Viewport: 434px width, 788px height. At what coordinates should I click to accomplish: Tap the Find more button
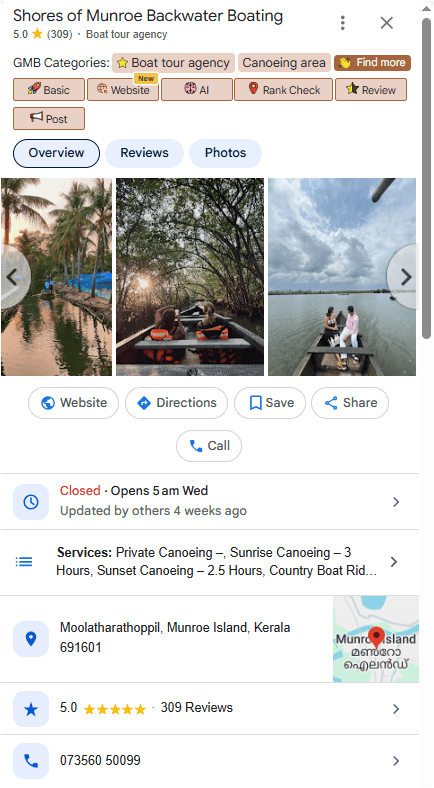[x=372, y=63]
